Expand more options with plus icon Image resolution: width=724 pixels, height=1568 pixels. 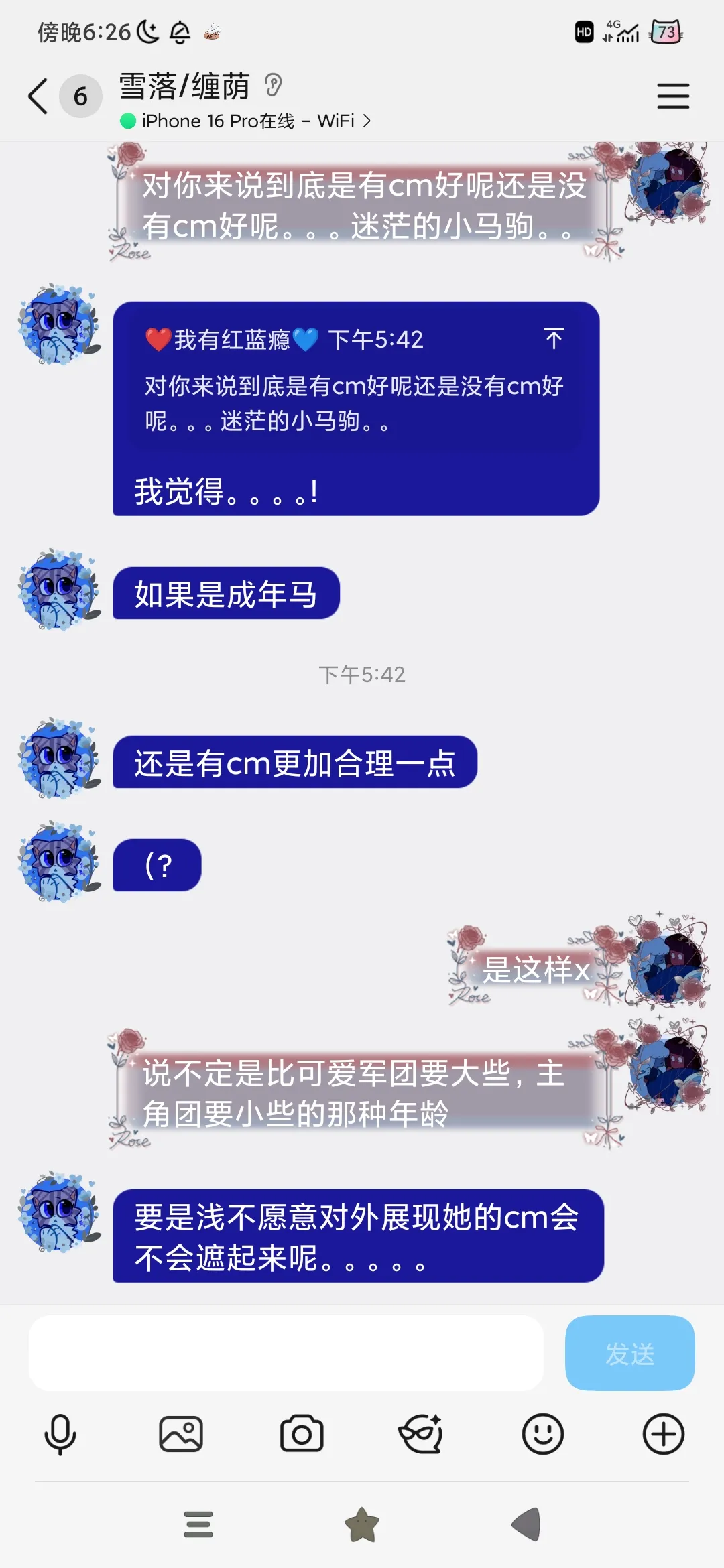(x=663, y=1434)
